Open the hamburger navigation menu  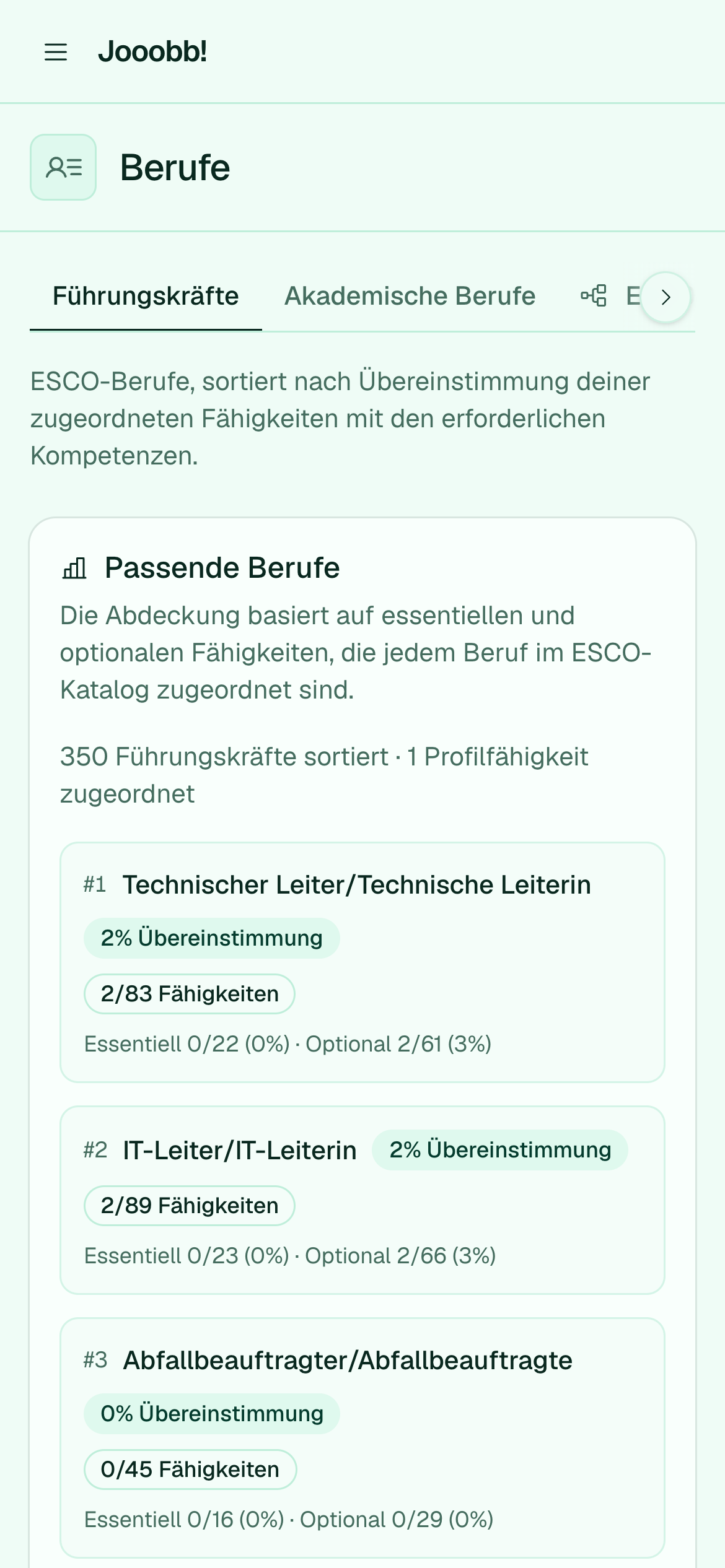pos(56,52)
